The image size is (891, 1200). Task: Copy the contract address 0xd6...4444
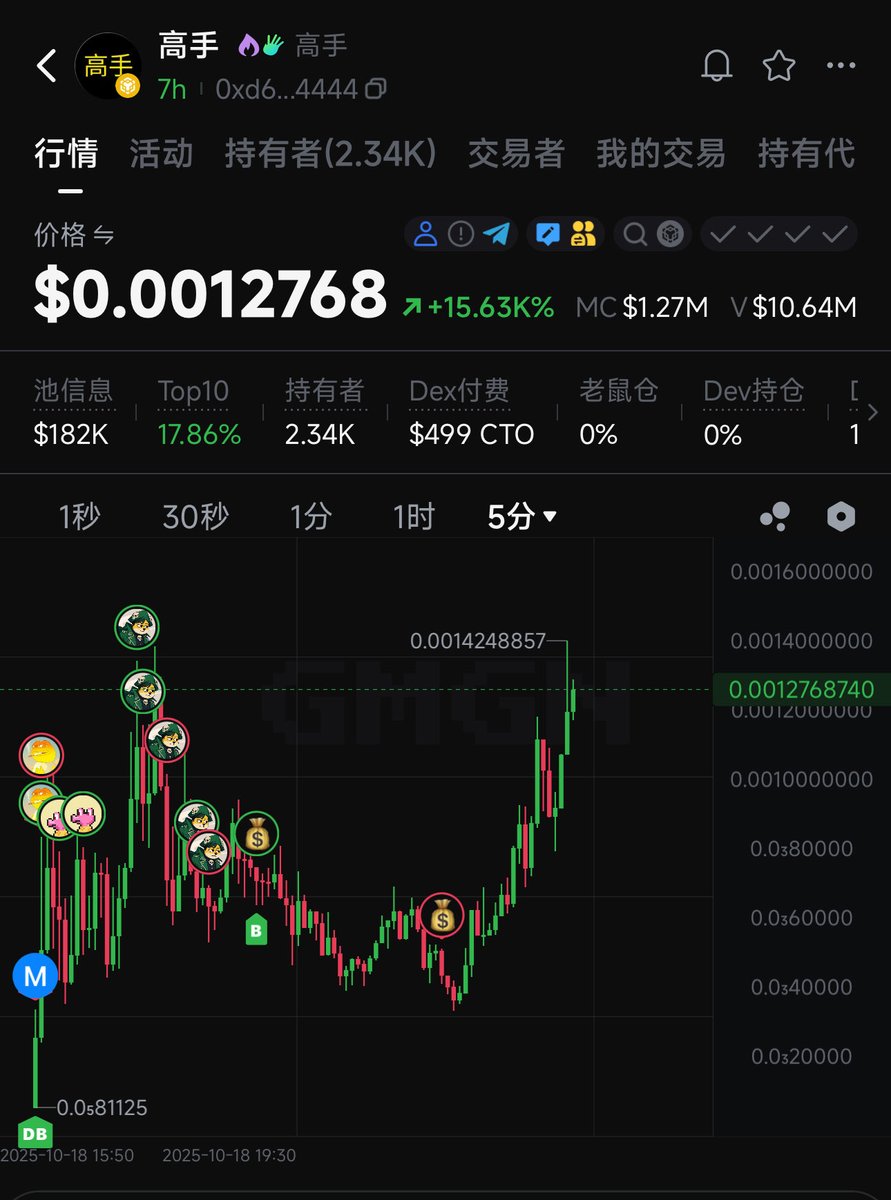tap(376, 90)
